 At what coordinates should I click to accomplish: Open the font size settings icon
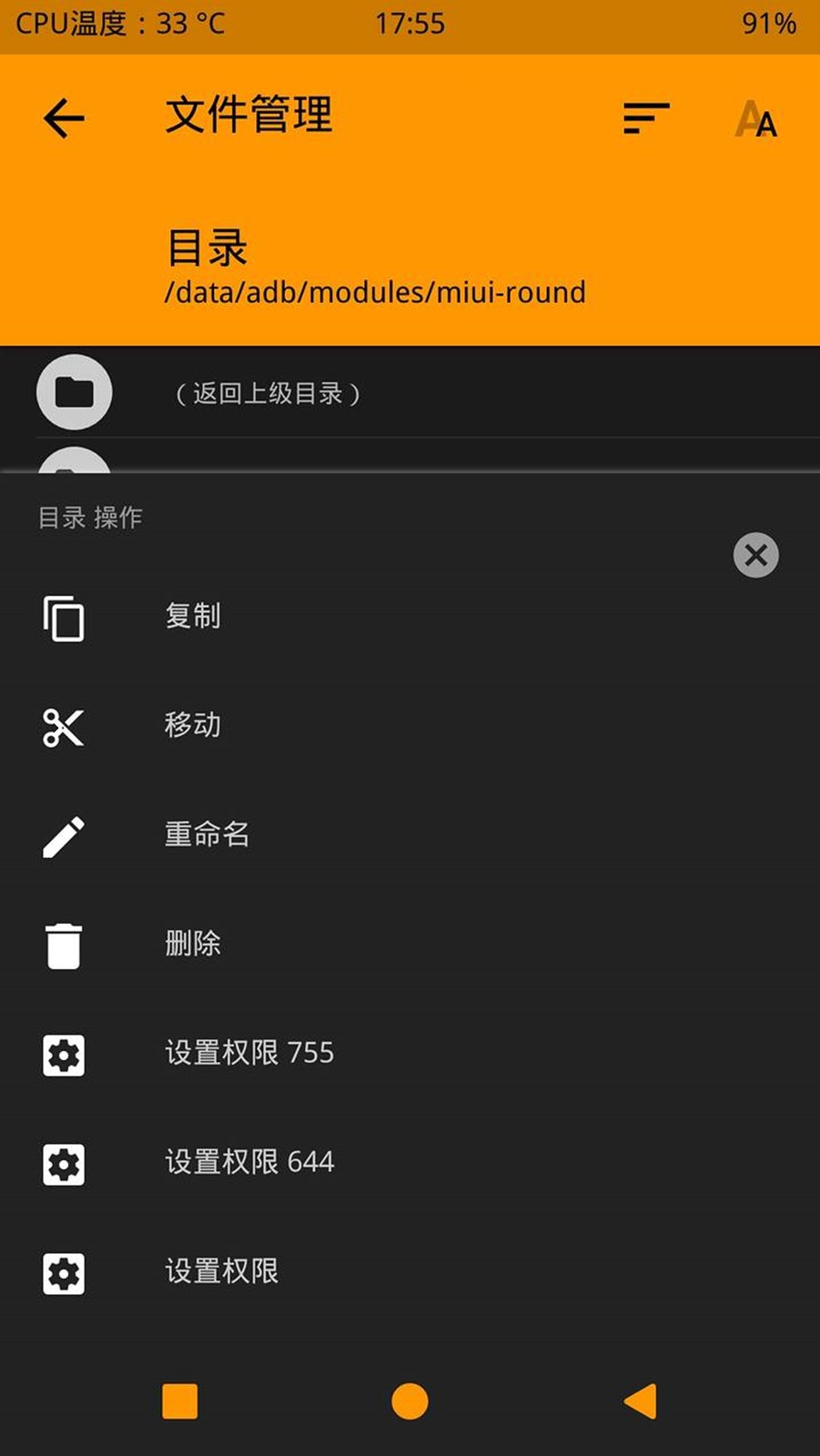coord(755,119)
